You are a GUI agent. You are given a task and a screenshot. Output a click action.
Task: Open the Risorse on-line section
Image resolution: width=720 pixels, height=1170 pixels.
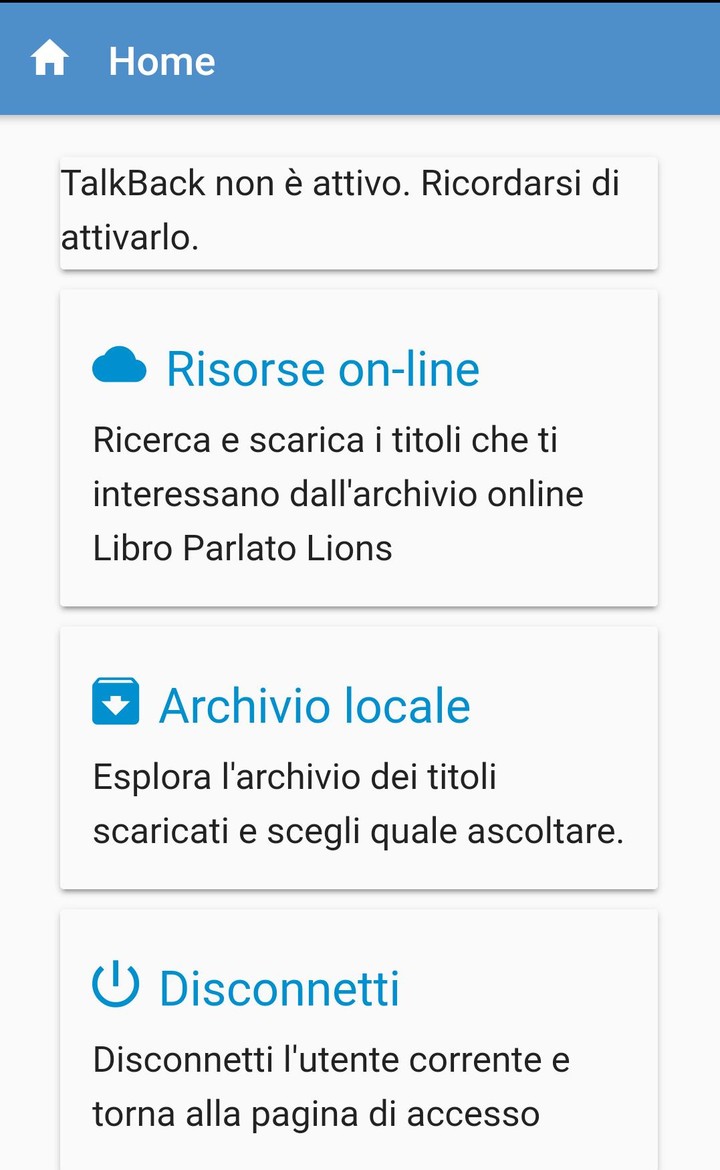pyautogui.click(x=321, y=368)
